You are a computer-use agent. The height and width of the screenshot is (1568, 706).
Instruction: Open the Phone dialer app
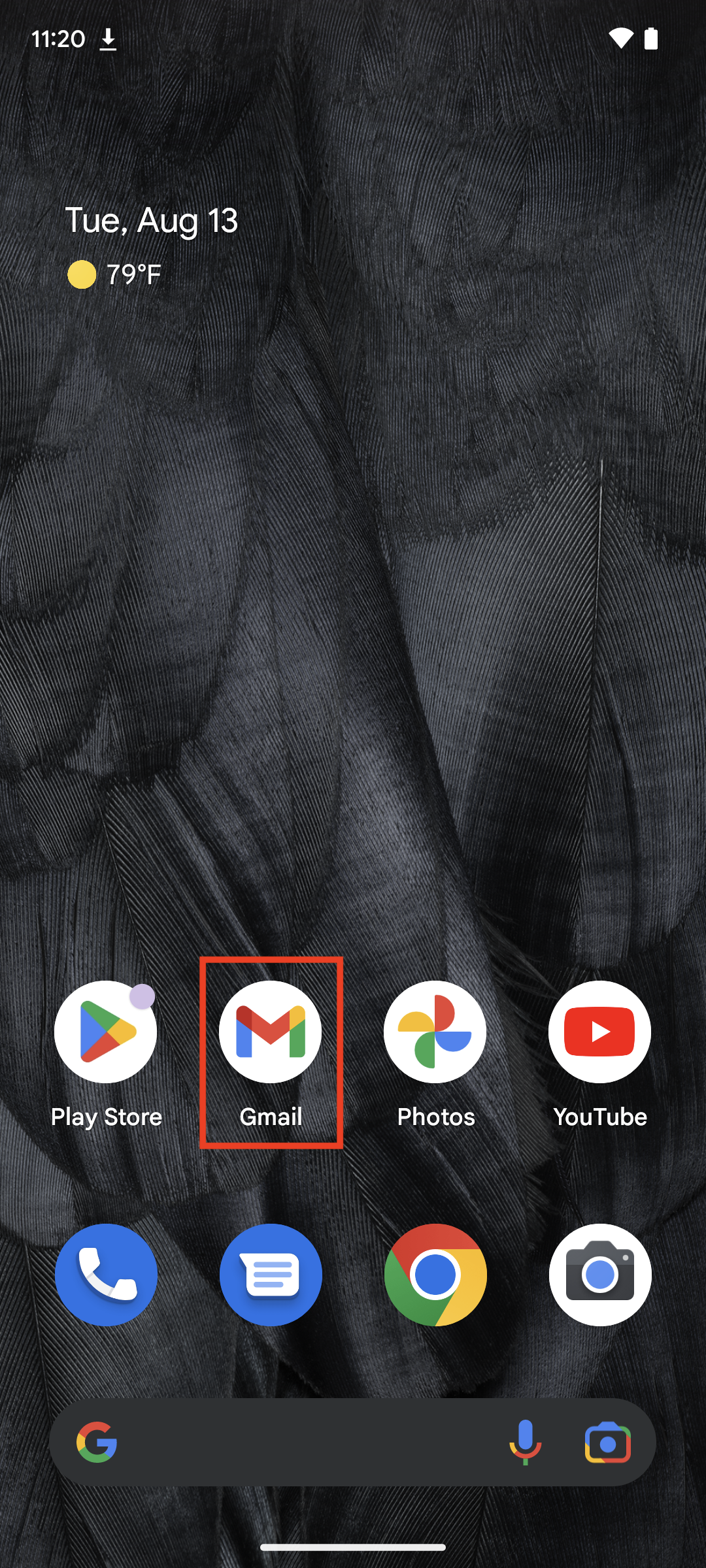click(x=106, y=1275)
